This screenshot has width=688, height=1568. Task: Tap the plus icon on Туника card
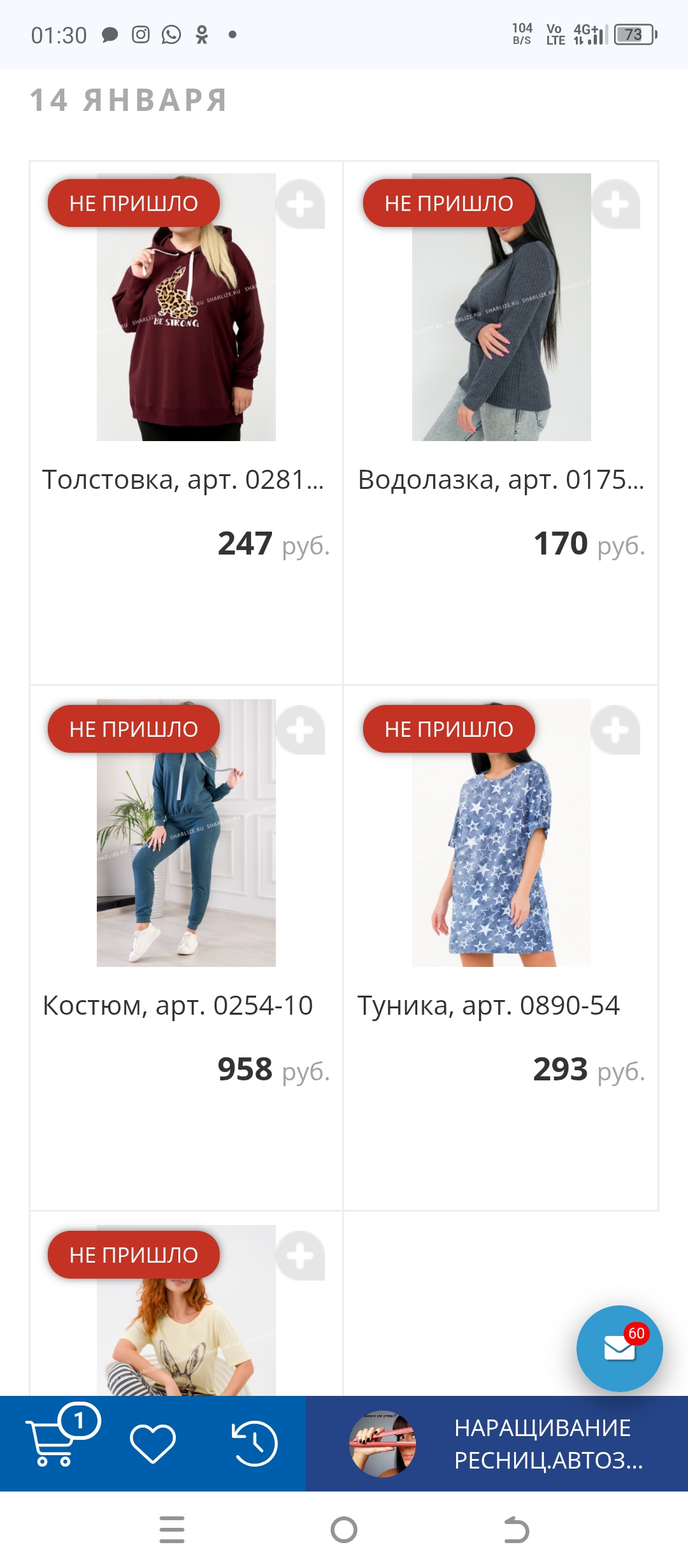point(615,730)
